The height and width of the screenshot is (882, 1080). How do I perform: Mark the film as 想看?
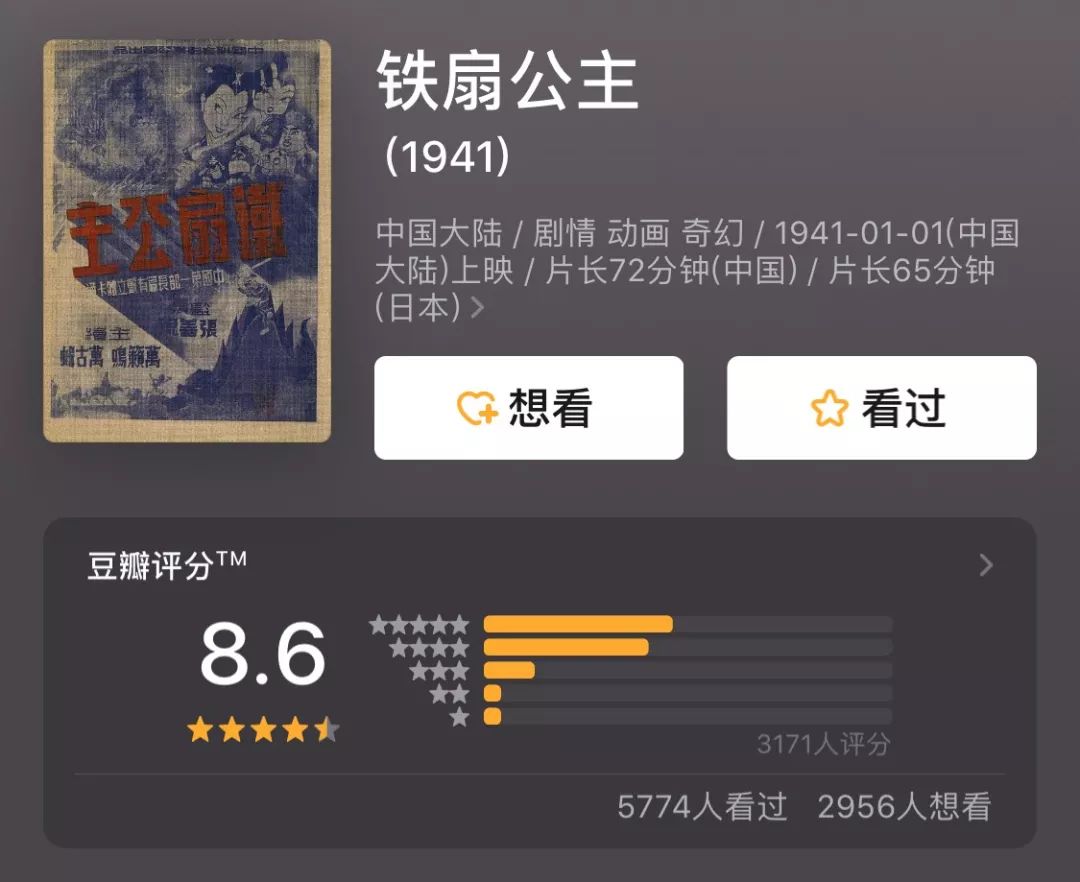pyautogui.click(x=528, y=408)
